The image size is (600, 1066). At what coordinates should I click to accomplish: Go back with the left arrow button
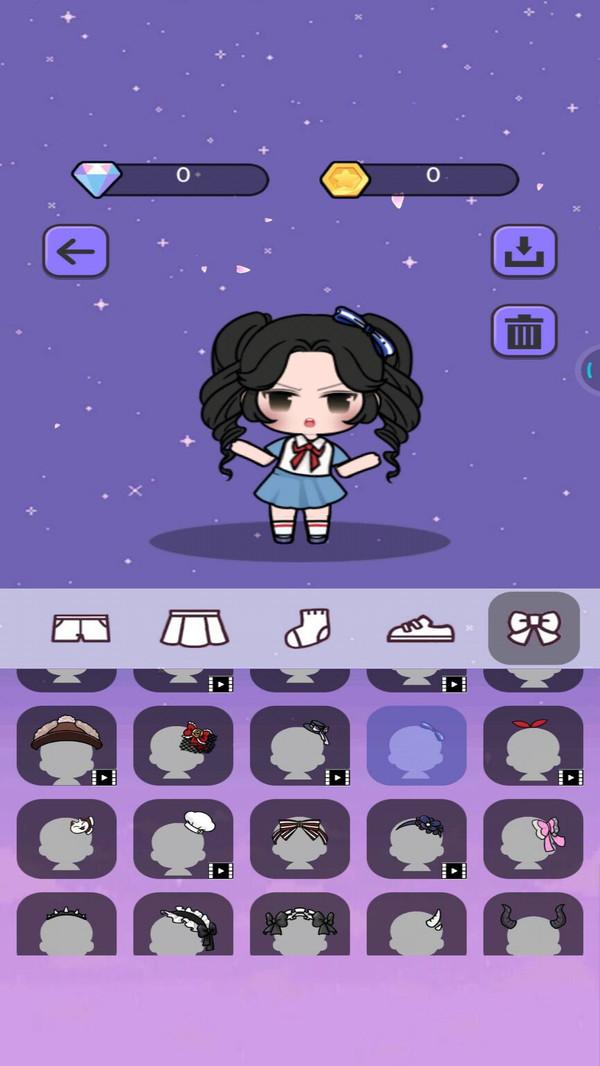tap(75, 251)
